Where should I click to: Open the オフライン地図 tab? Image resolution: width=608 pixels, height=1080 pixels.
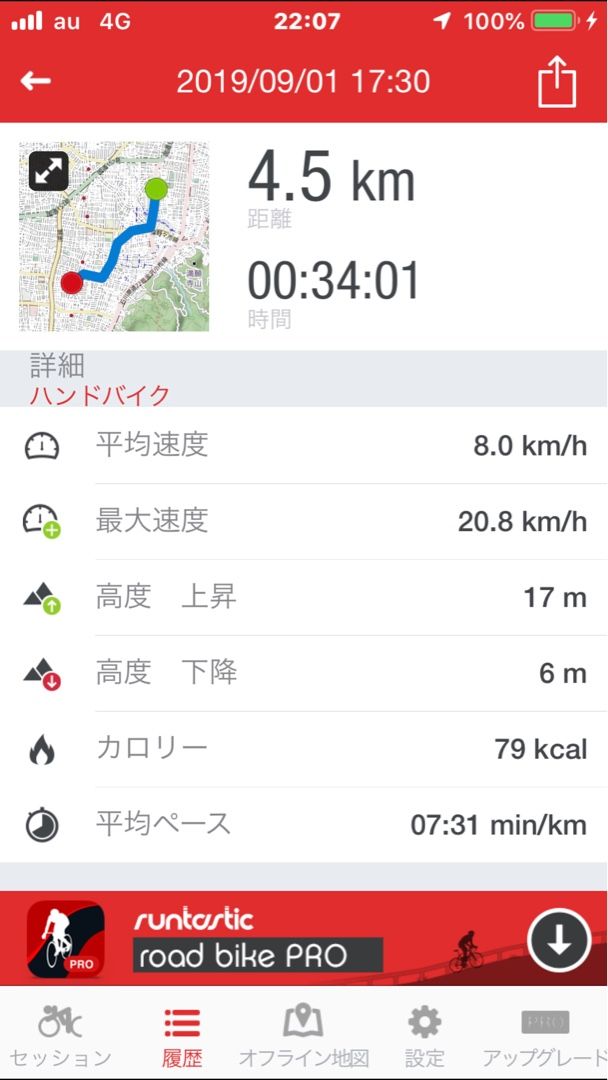304,1036
